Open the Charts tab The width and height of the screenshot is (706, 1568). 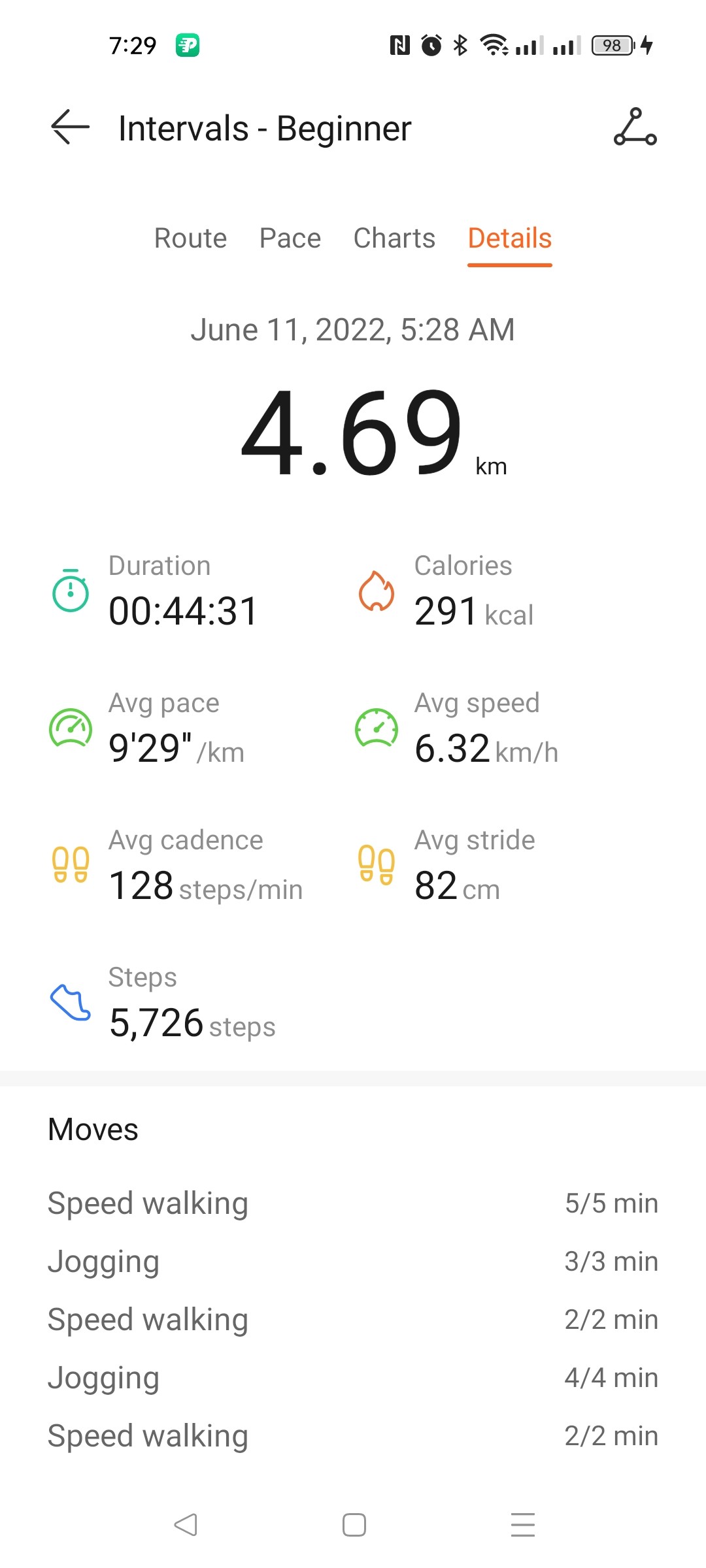[x=394, y=238]
